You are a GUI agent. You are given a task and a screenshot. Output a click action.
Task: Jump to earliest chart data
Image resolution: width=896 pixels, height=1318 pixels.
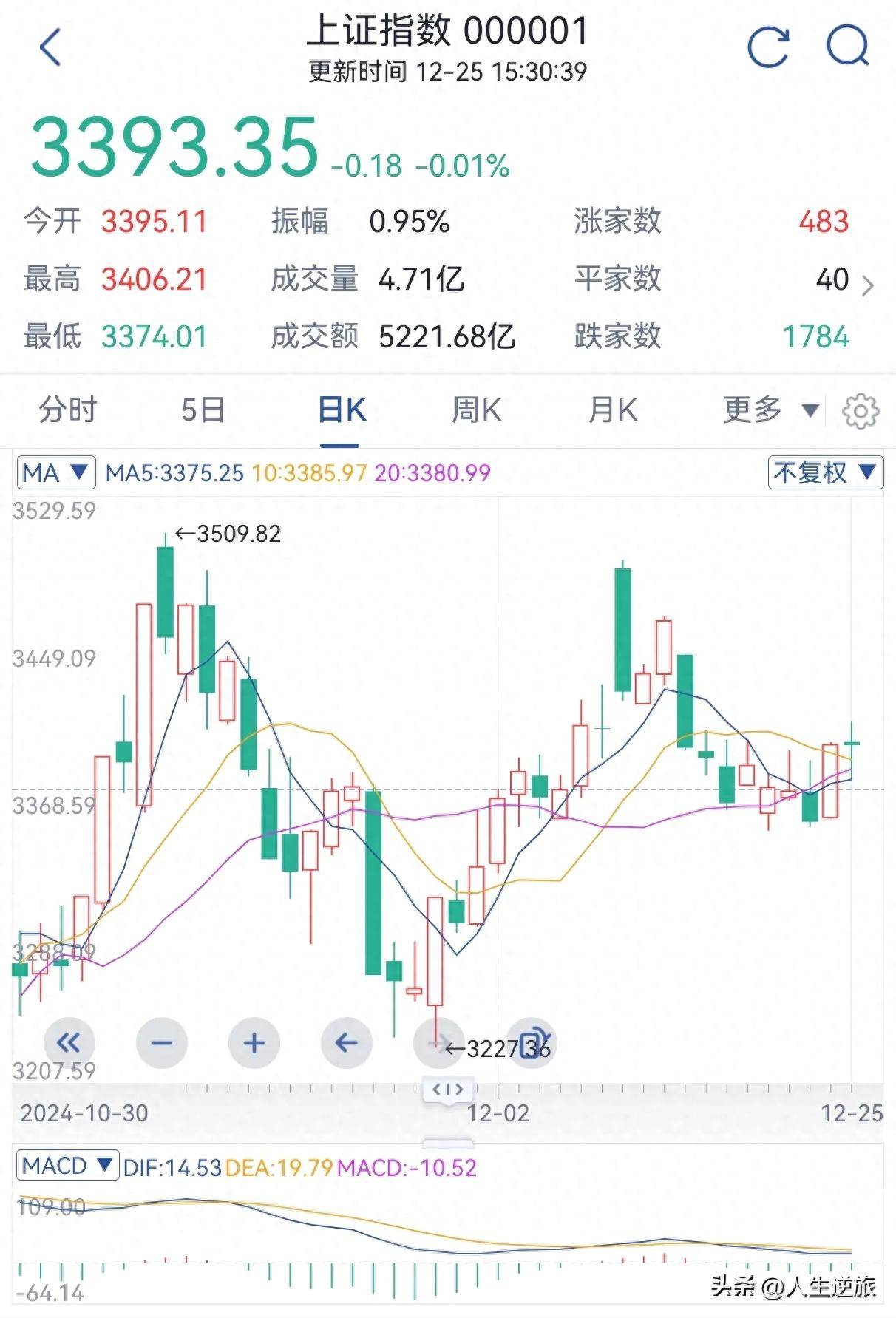point(68,1043)
